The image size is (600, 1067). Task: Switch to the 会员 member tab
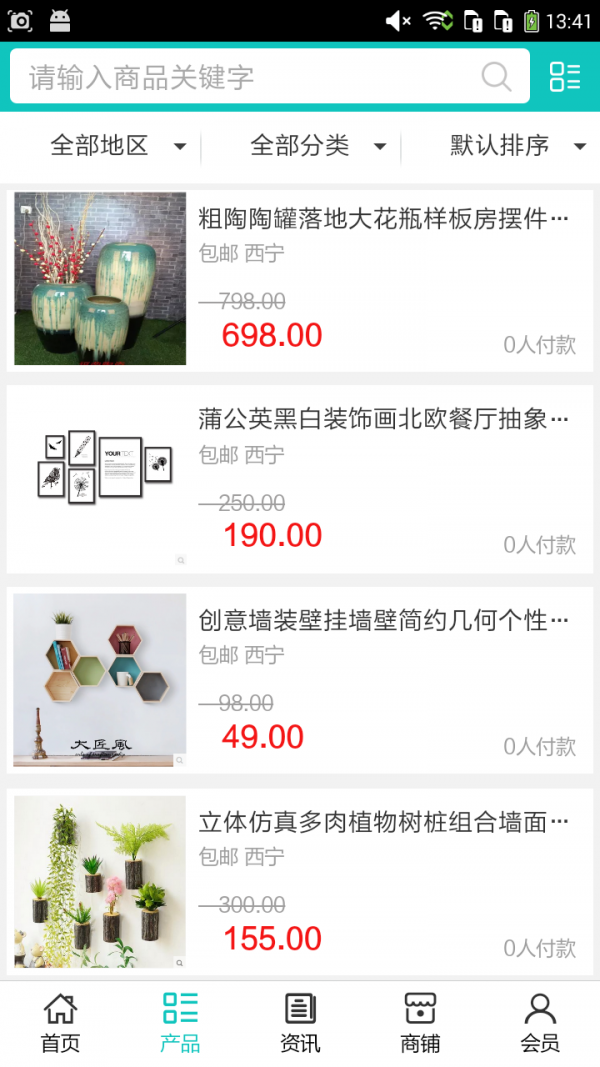[x=540, y=1023]
